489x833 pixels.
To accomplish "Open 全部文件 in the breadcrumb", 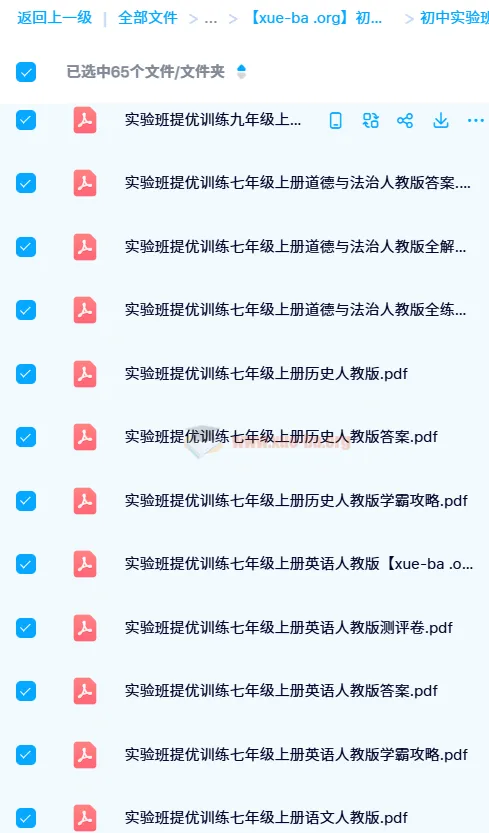I will (148, 18).
